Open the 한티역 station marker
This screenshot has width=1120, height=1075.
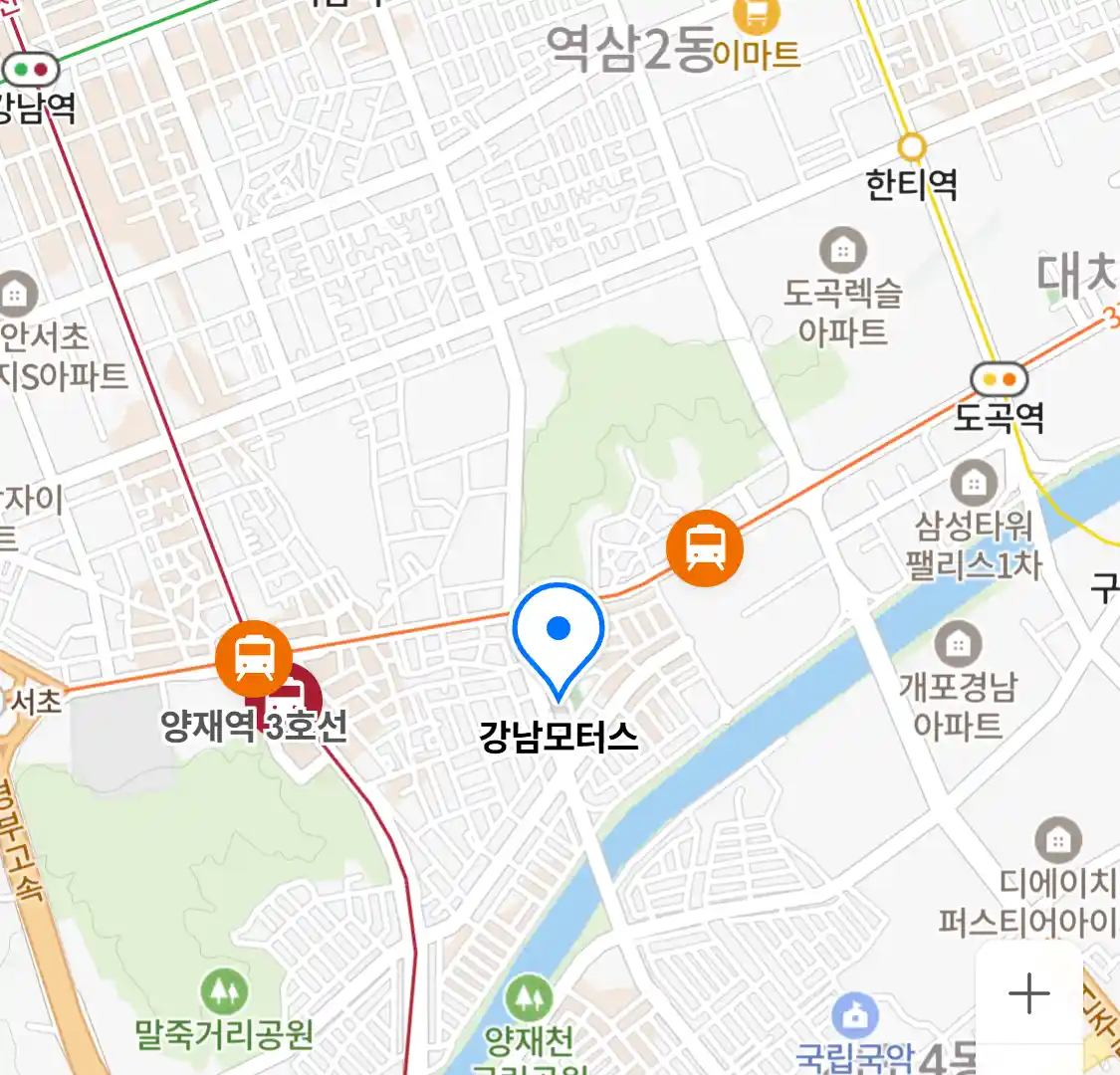coord(911,148)
